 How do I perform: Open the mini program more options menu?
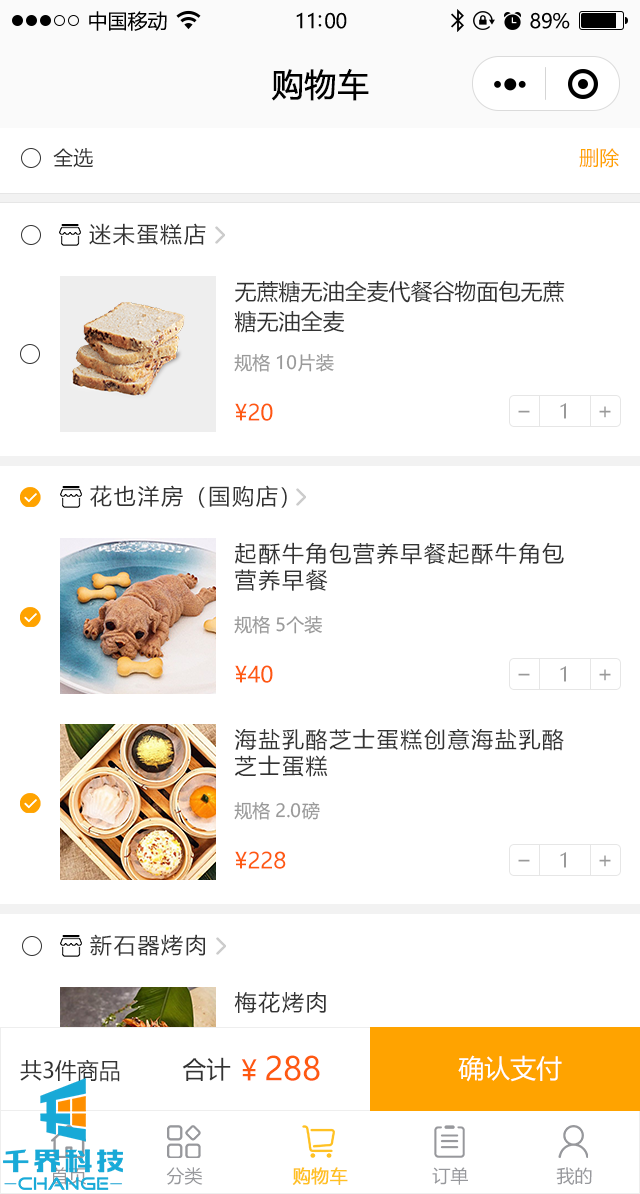coord(510,85)
